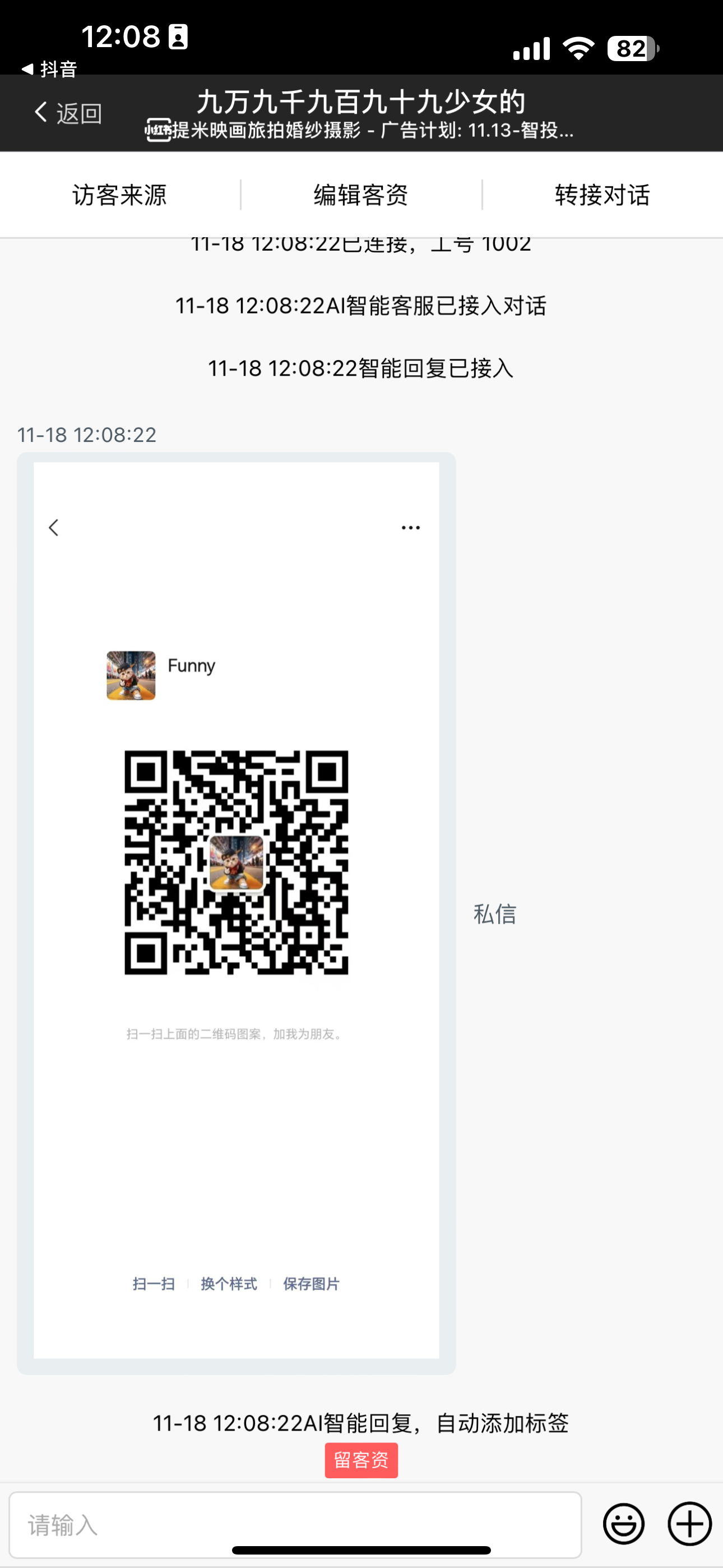Select the 编辑客资 option
The width and height of the screenshot is (723, 1568).
click(x=361, y=195)
